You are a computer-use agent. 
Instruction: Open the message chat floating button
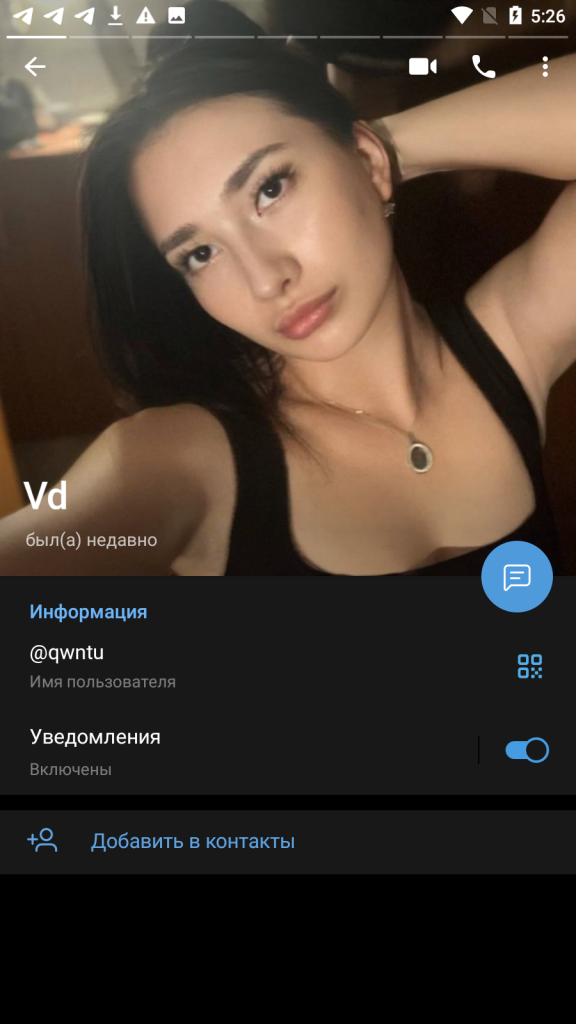517,577
